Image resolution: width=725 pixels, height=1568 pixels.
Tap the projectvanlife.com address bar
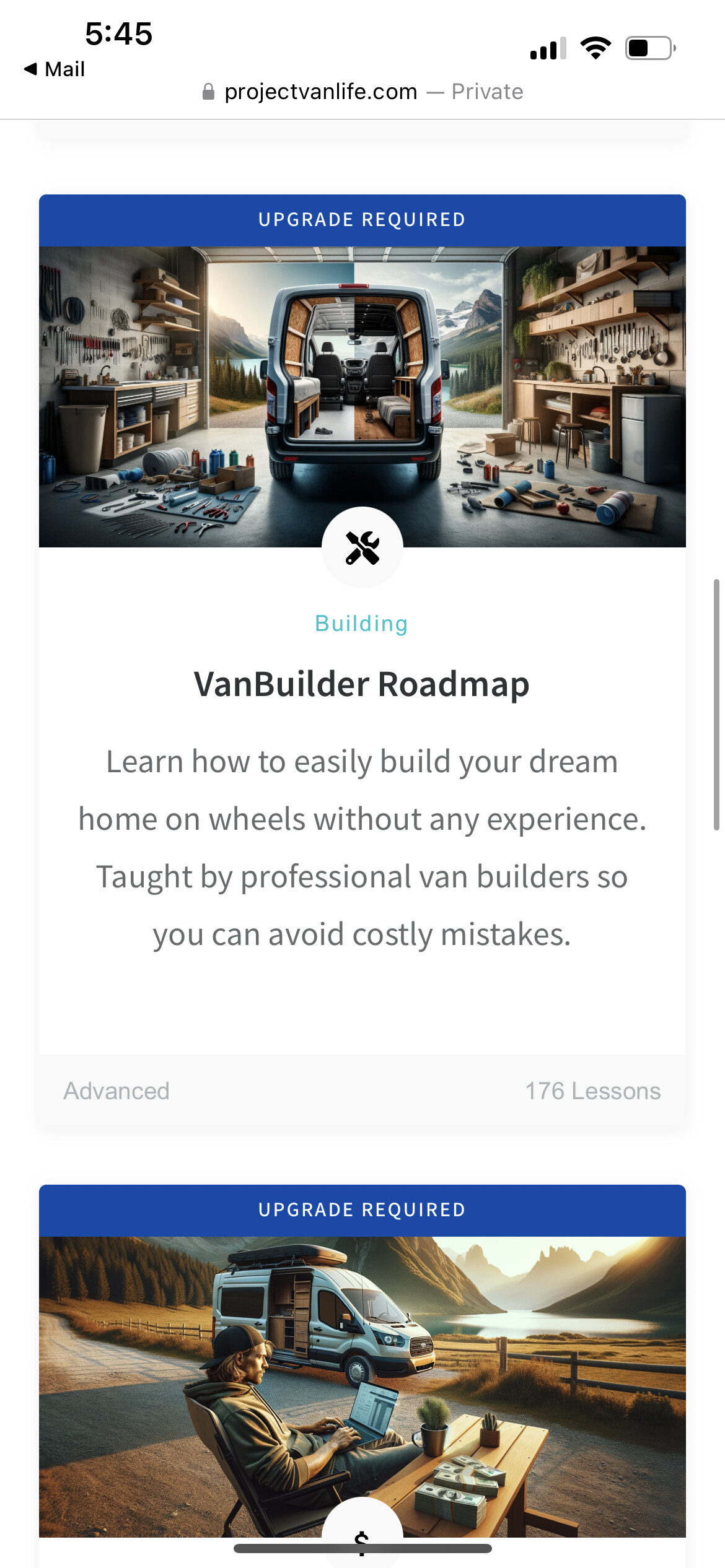(362, 92)
